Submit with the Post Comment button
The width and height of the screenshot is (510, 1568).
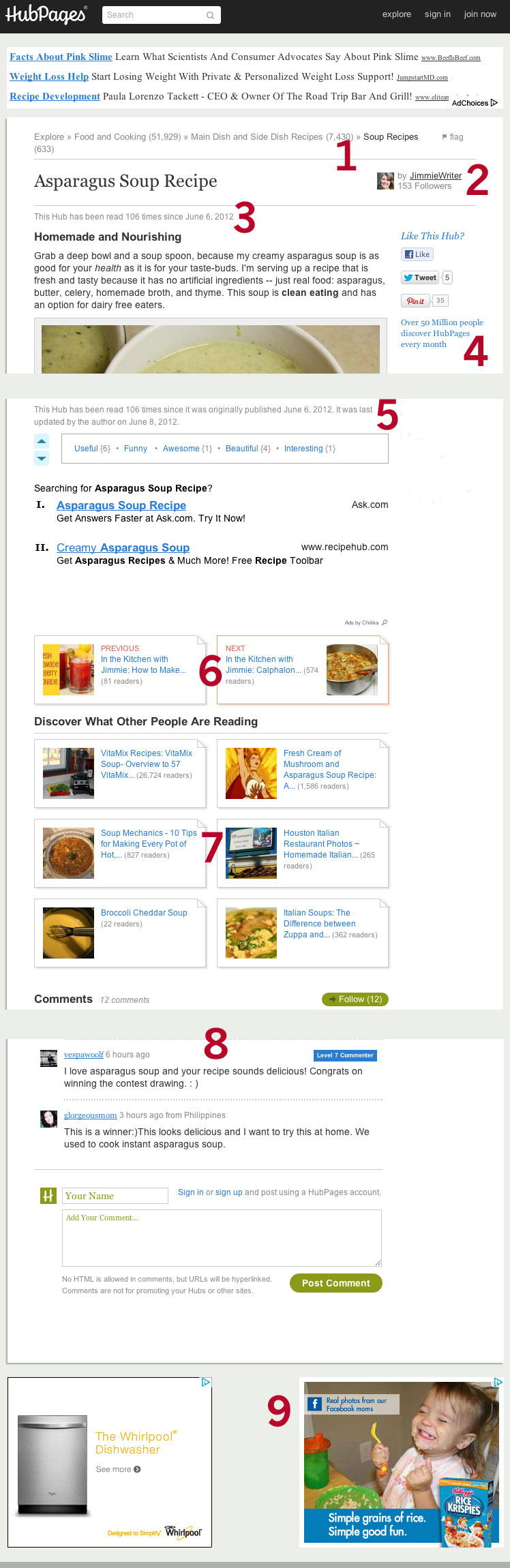pos(335,1283)
